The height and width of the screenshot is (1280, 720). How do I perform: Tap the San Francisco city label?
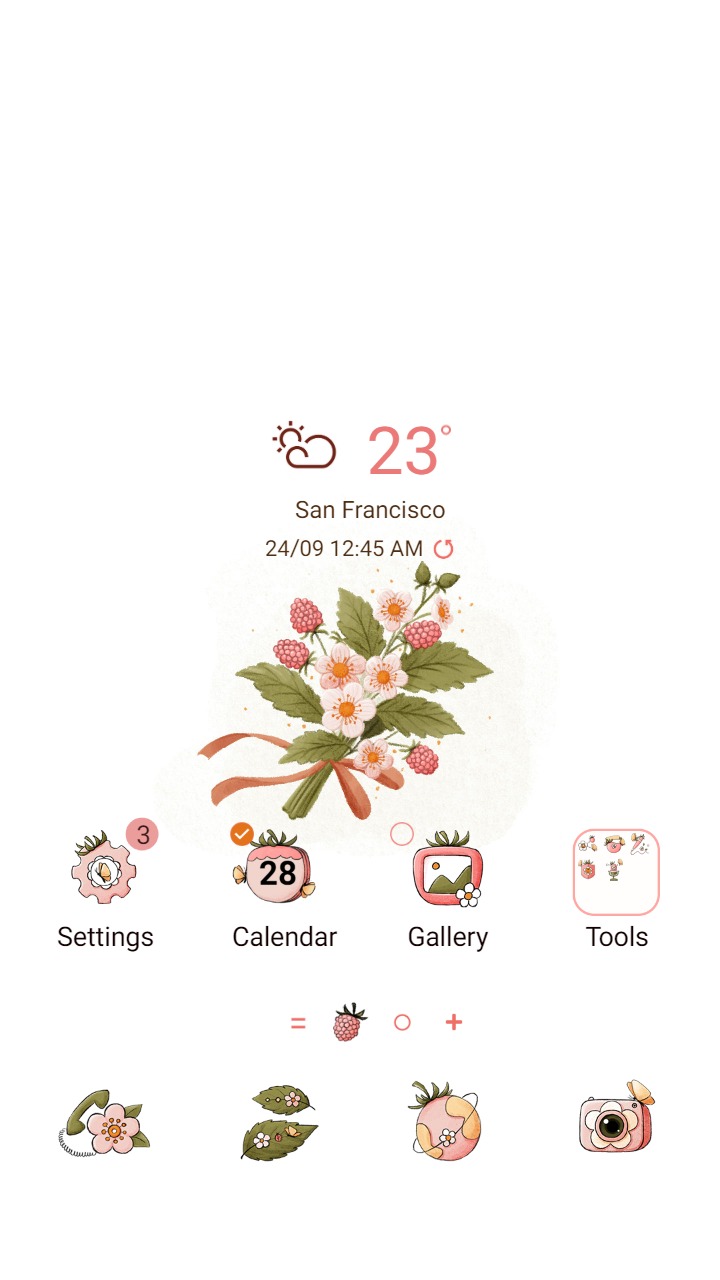click(x=371, y=509)
